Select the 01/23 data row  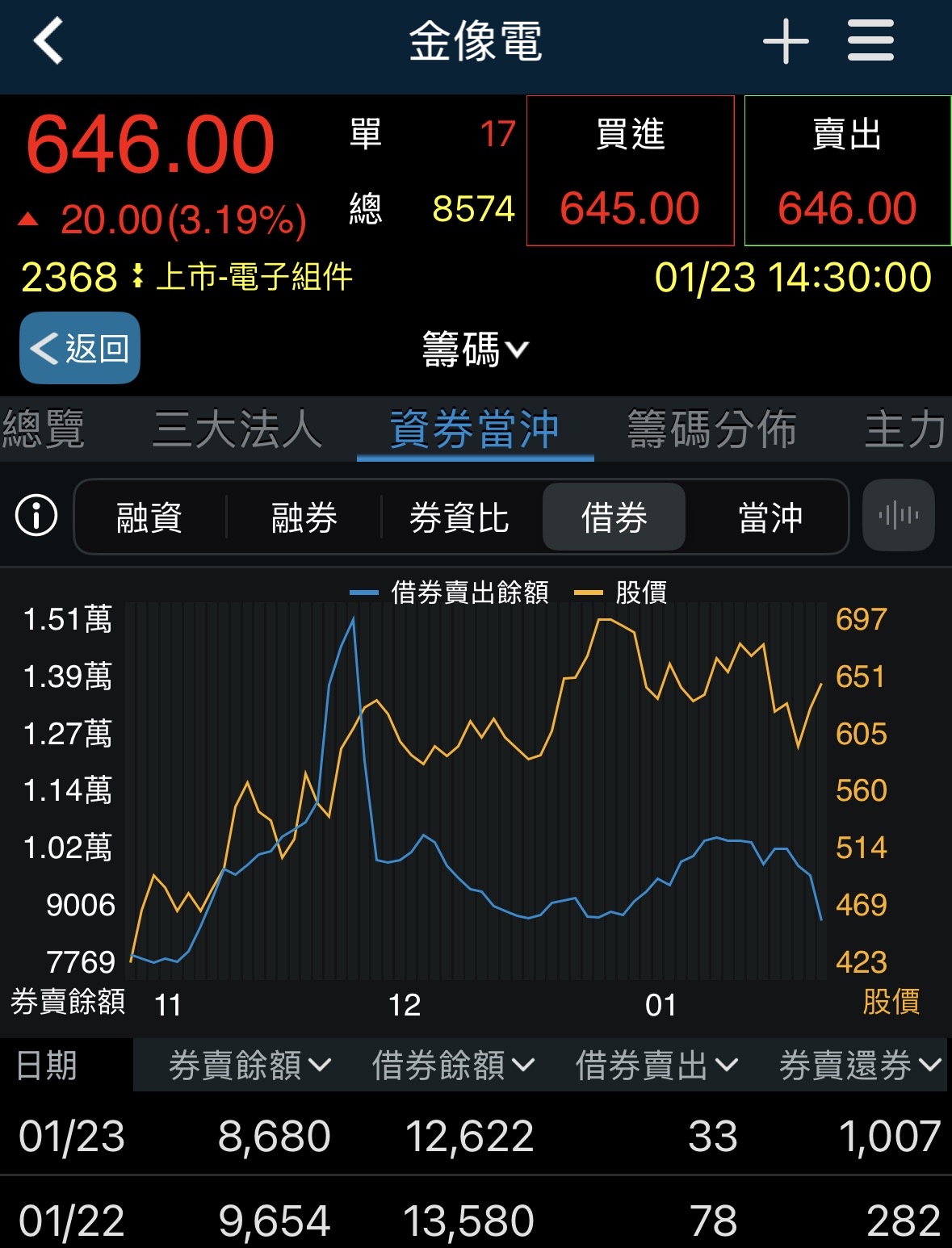pyautogui.click(x=476, y=1136)
